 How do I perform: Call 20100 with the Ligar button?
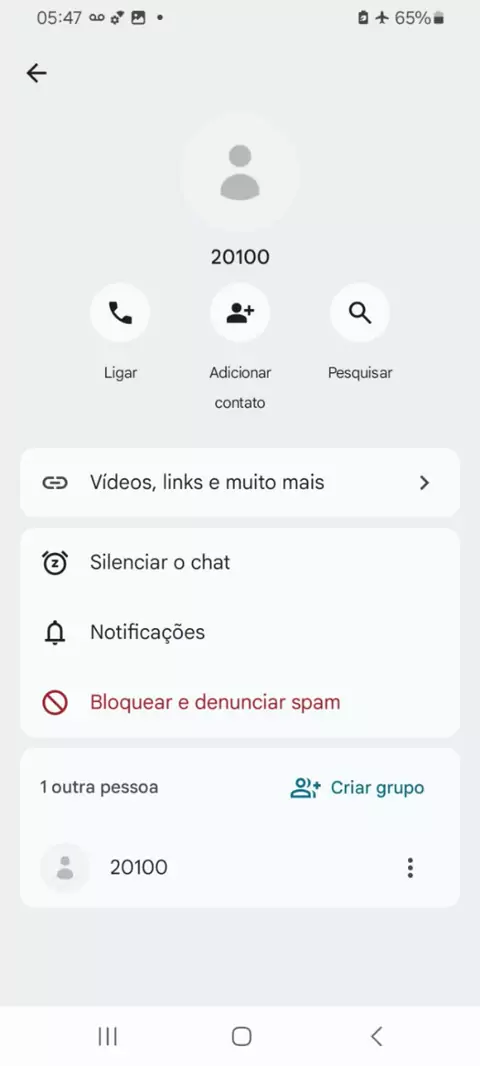point(120,313)
